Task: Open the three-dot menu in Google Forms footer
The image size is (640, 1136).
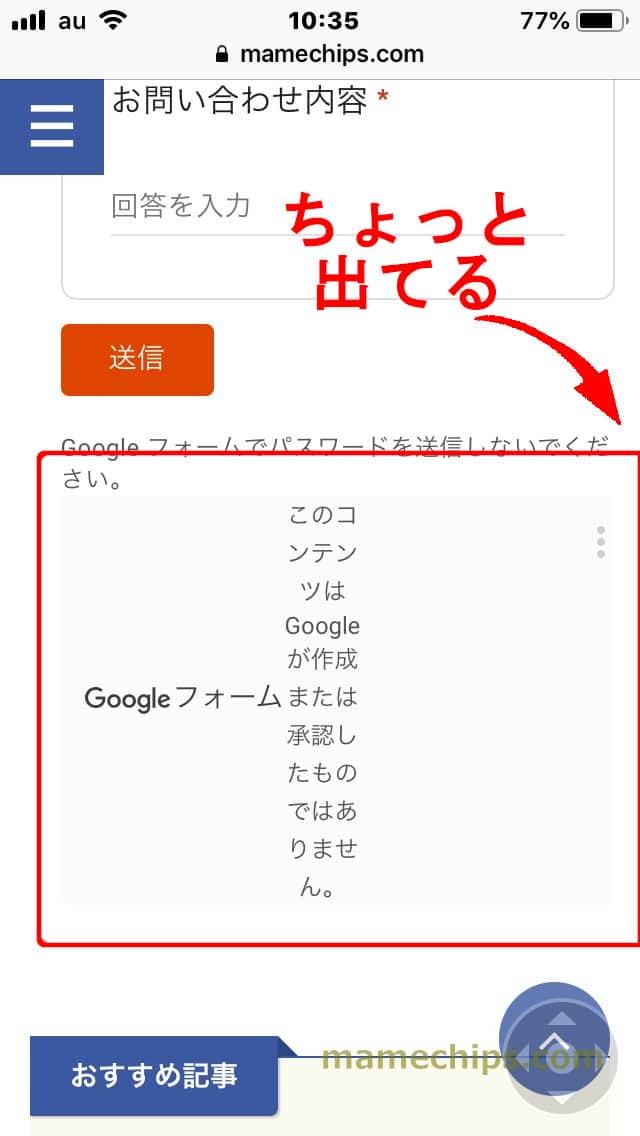Action: click(600, 542)
